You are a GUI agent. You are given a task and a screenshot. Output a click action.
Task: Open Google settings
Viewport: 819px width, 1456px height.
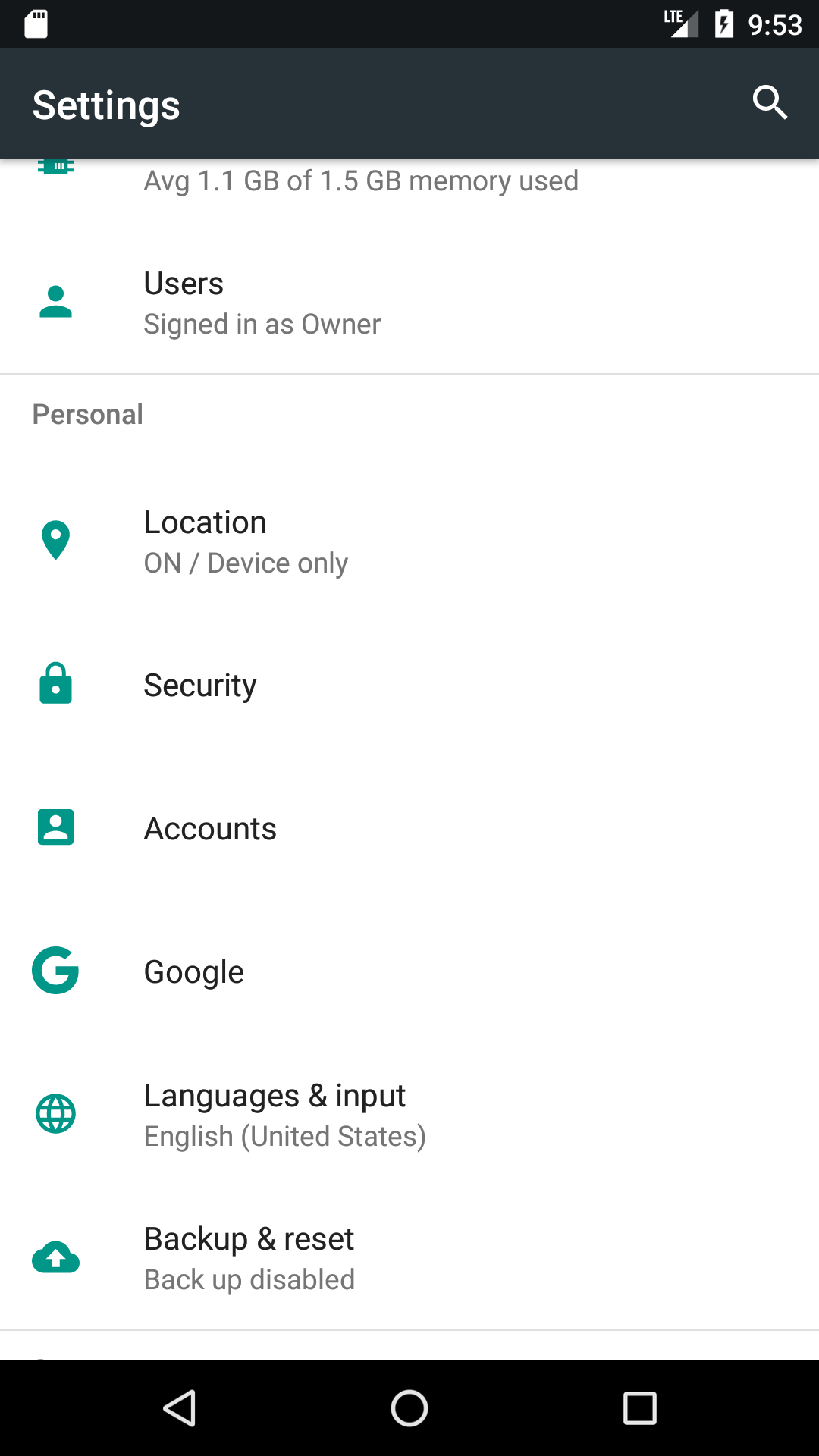pos(409,971)
